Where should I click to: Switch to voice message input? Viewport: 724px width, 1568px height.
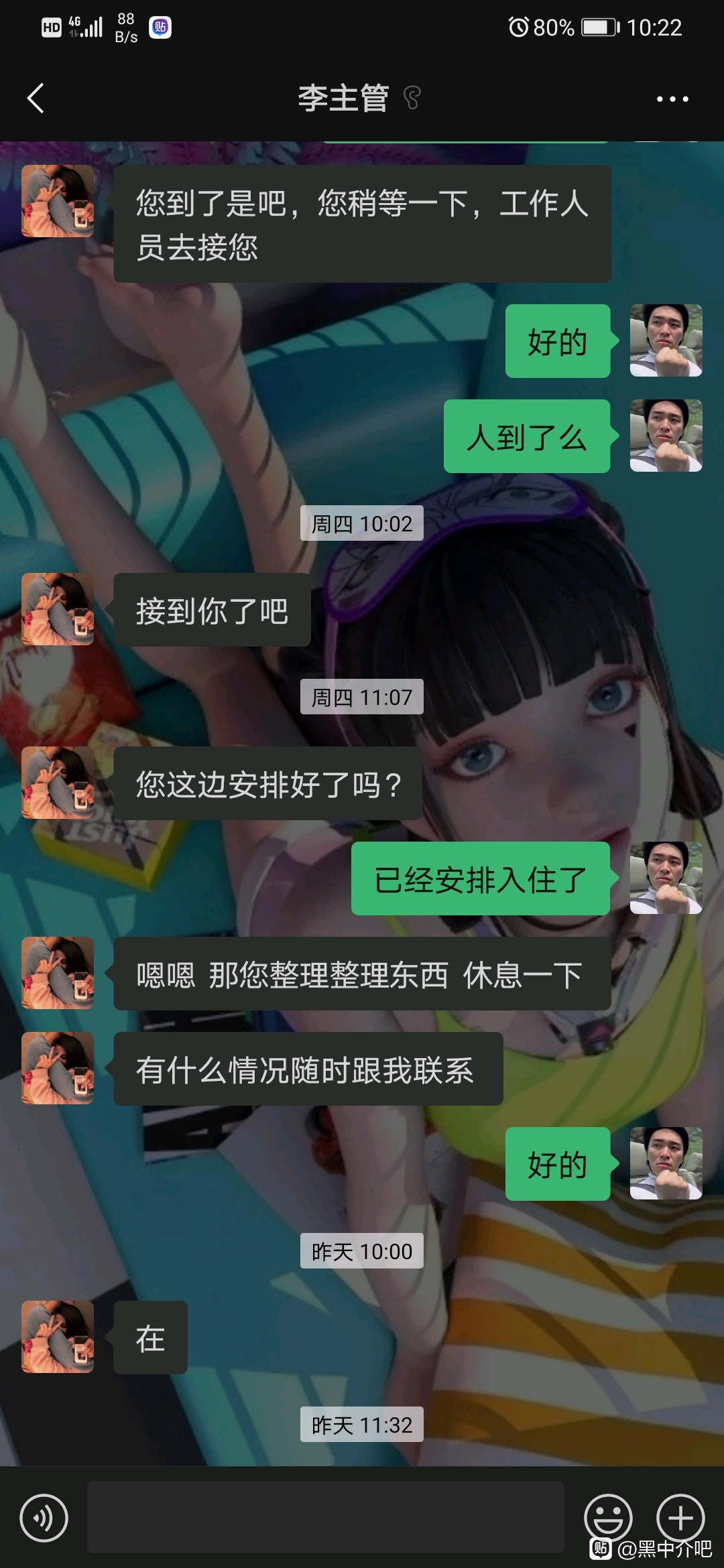coord(44,1518)
